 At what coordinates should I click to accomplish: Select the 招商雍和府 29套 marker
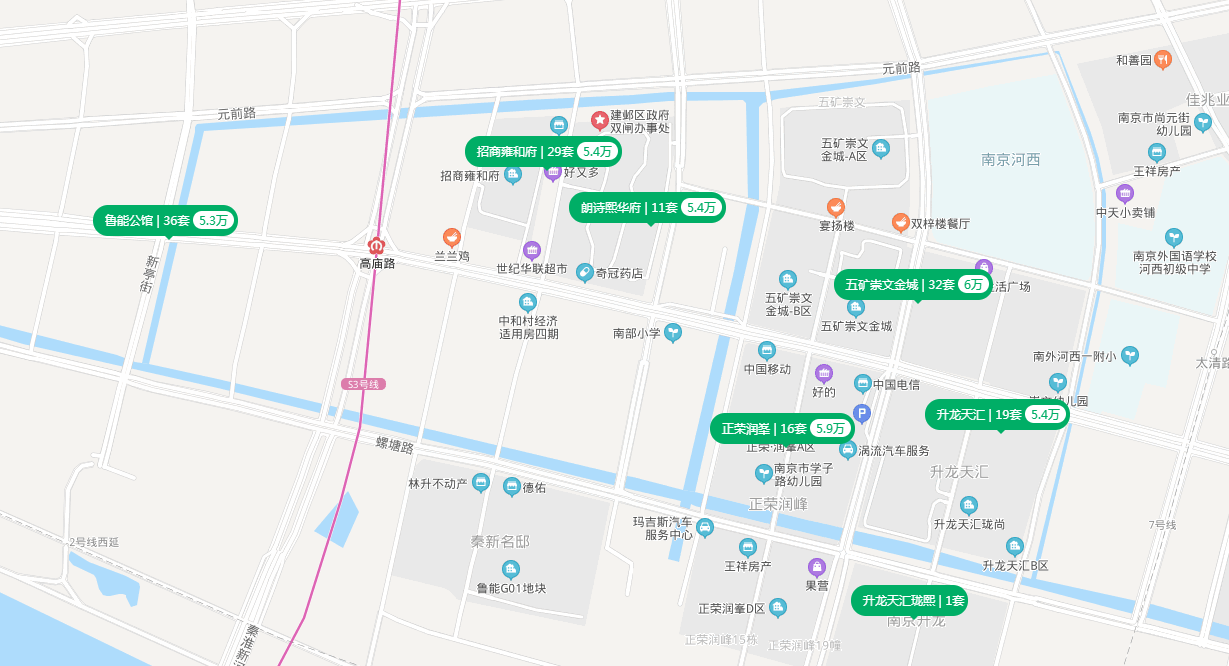543,152
